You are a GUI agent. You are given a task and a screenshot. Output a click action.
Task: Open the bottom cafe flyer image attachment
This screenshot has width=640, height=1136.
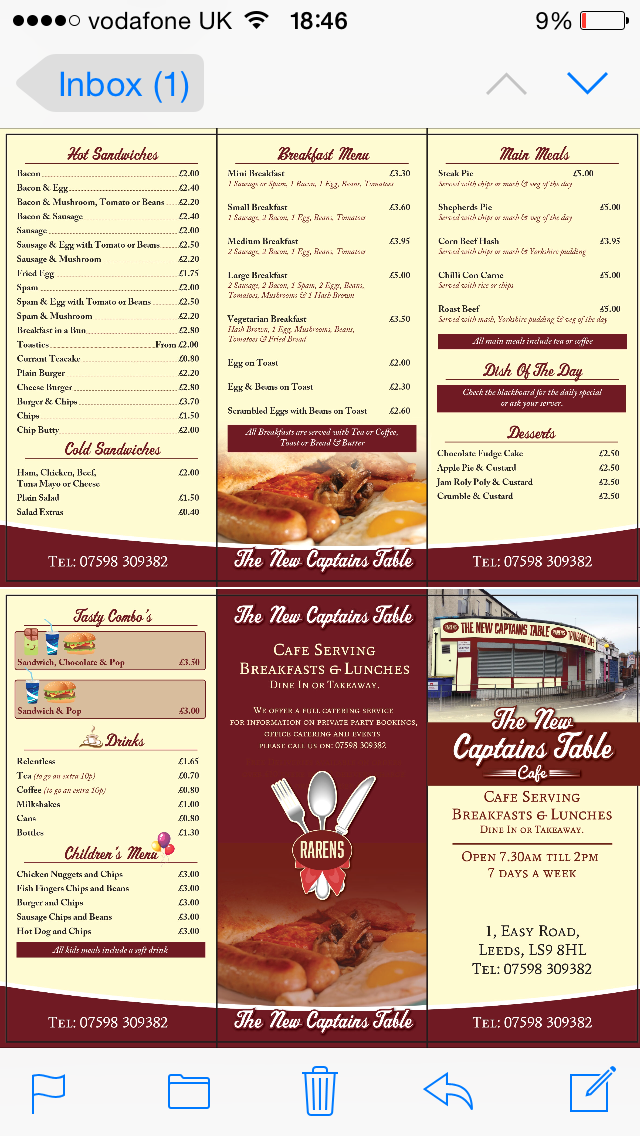coord(320,816)
